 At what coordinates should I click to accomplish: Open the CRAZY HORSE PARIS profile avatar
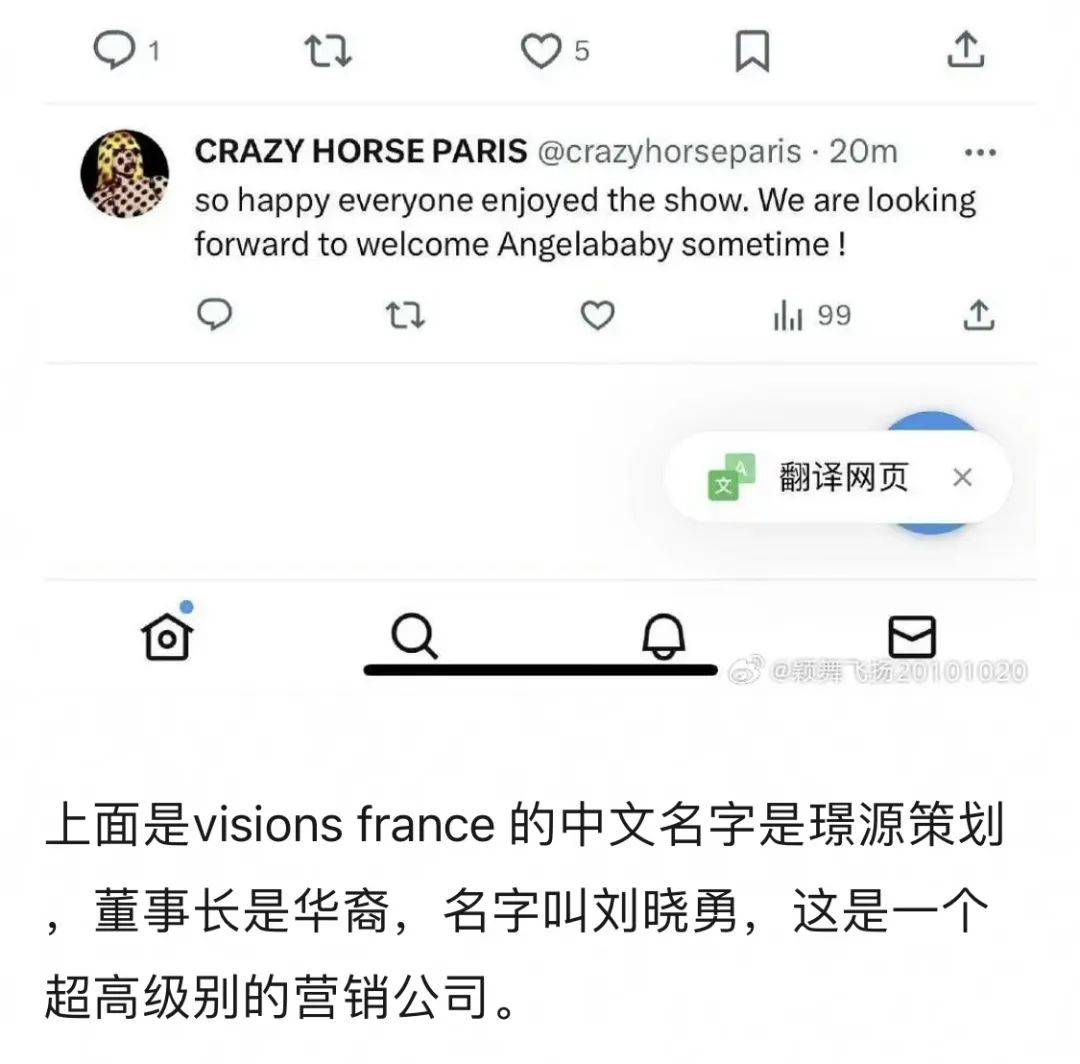(x=124, y=173)
